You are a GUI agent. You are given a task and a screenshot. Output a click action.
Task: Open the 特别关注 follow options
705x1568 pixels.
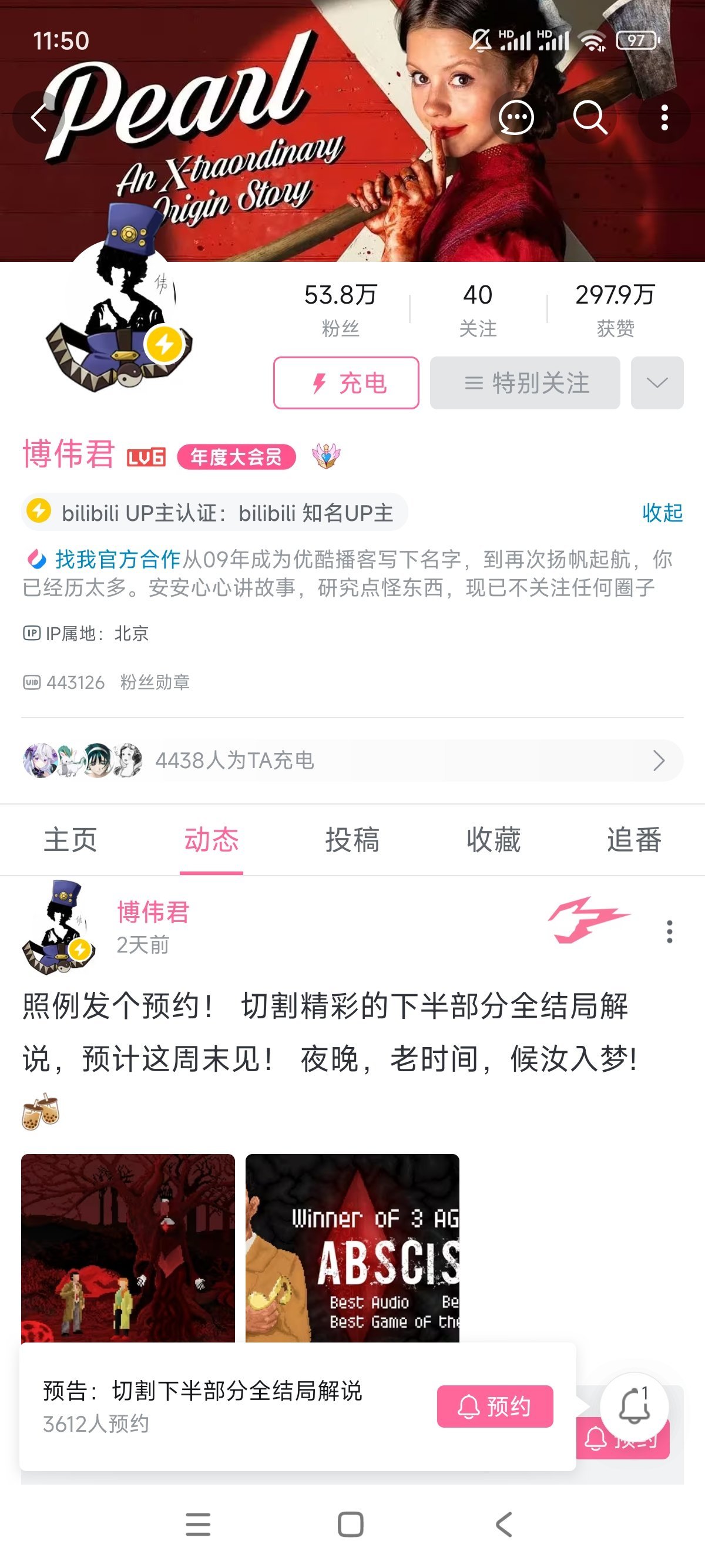pos(525,383)
